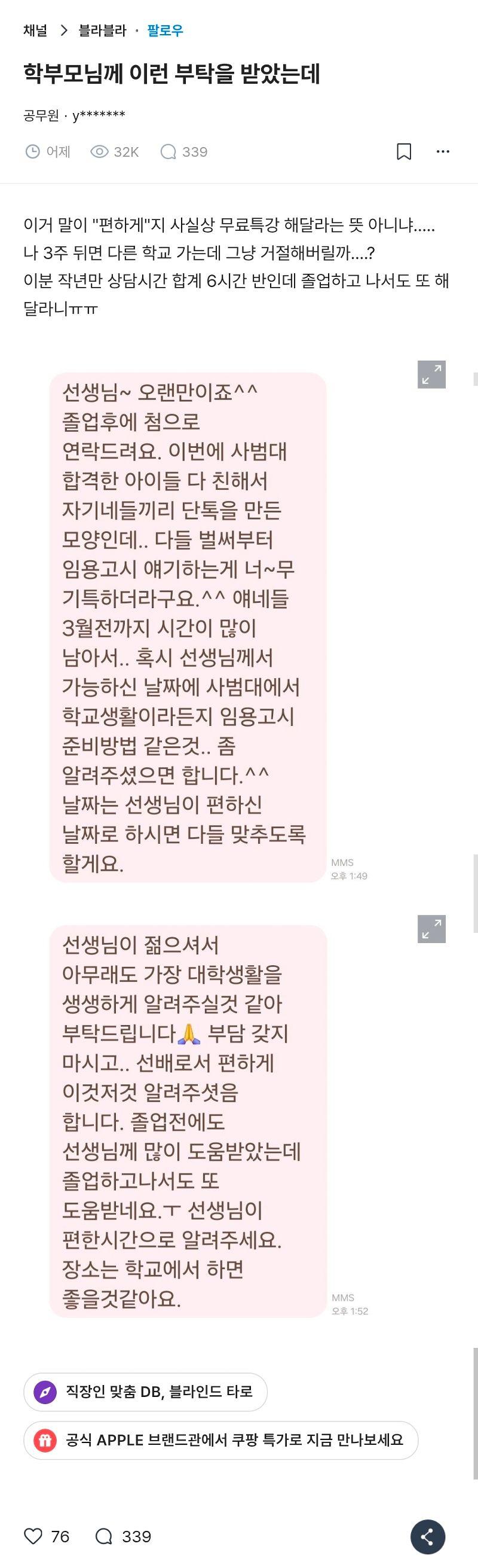Share this post via the round button
The image size is (478, 1568).
pyautogui.click(x=428, y=1536)
